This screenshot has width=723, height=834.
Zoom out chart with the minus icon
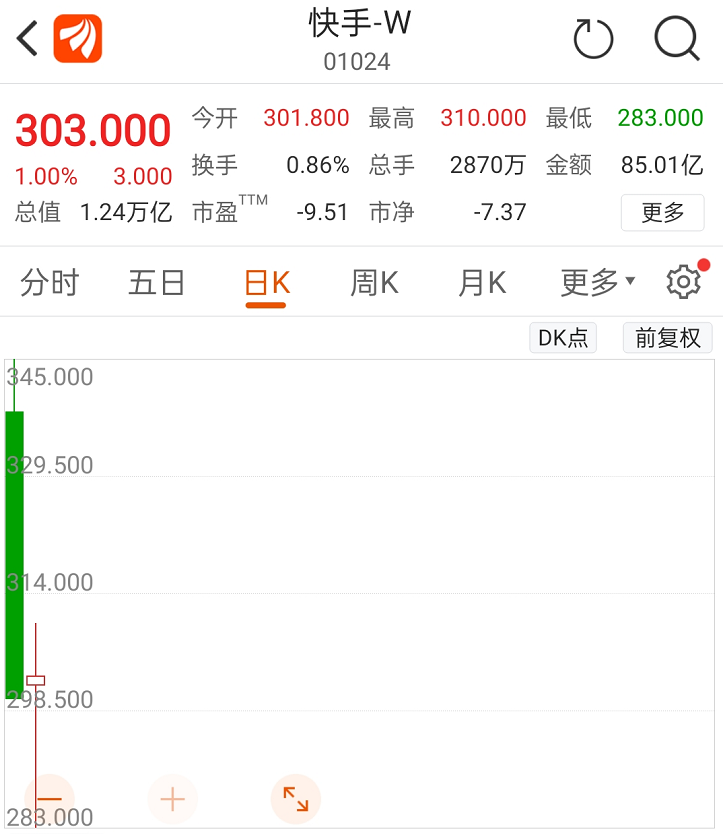coord(48,799)
